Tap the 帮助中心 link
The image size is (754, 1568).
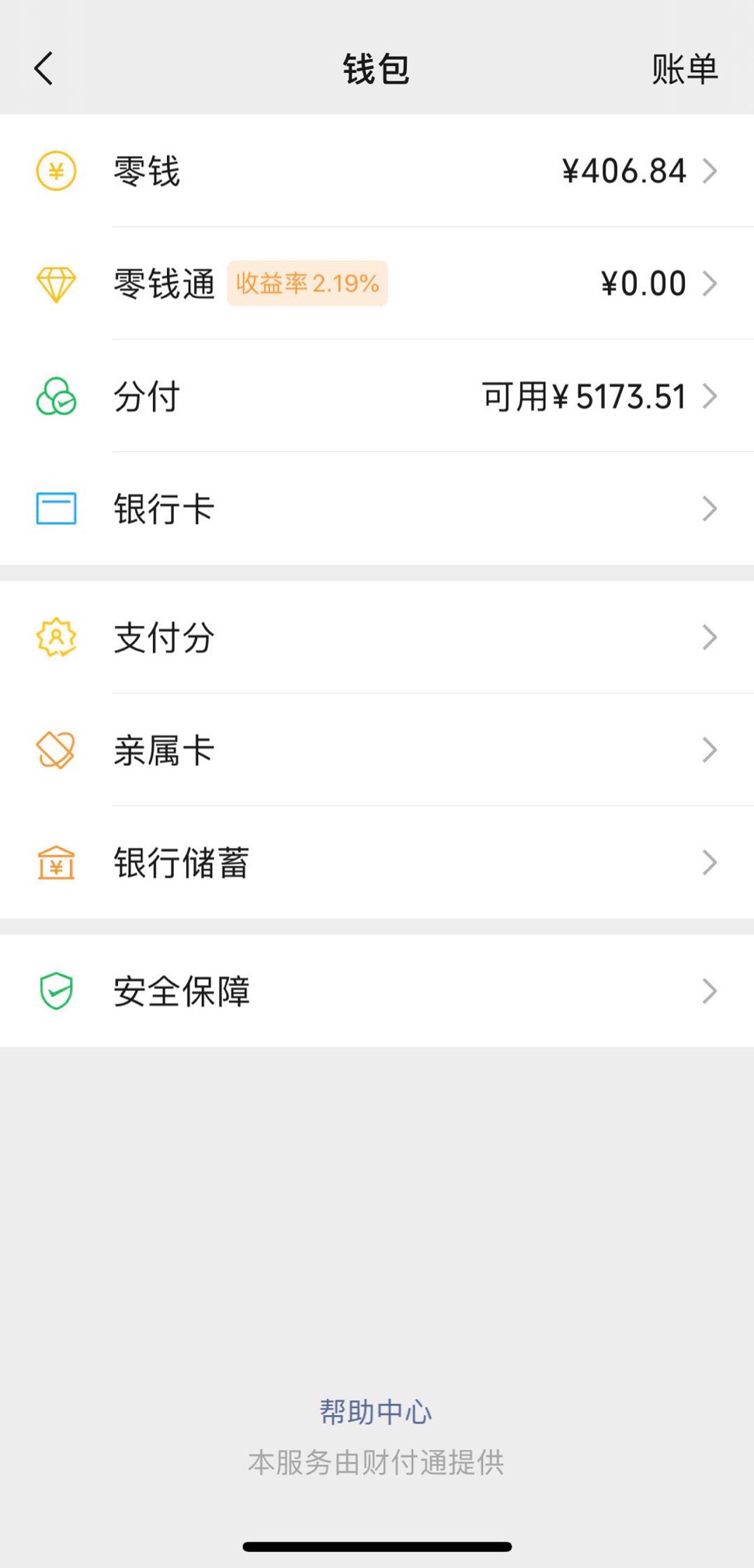(x=376, y=1411)
